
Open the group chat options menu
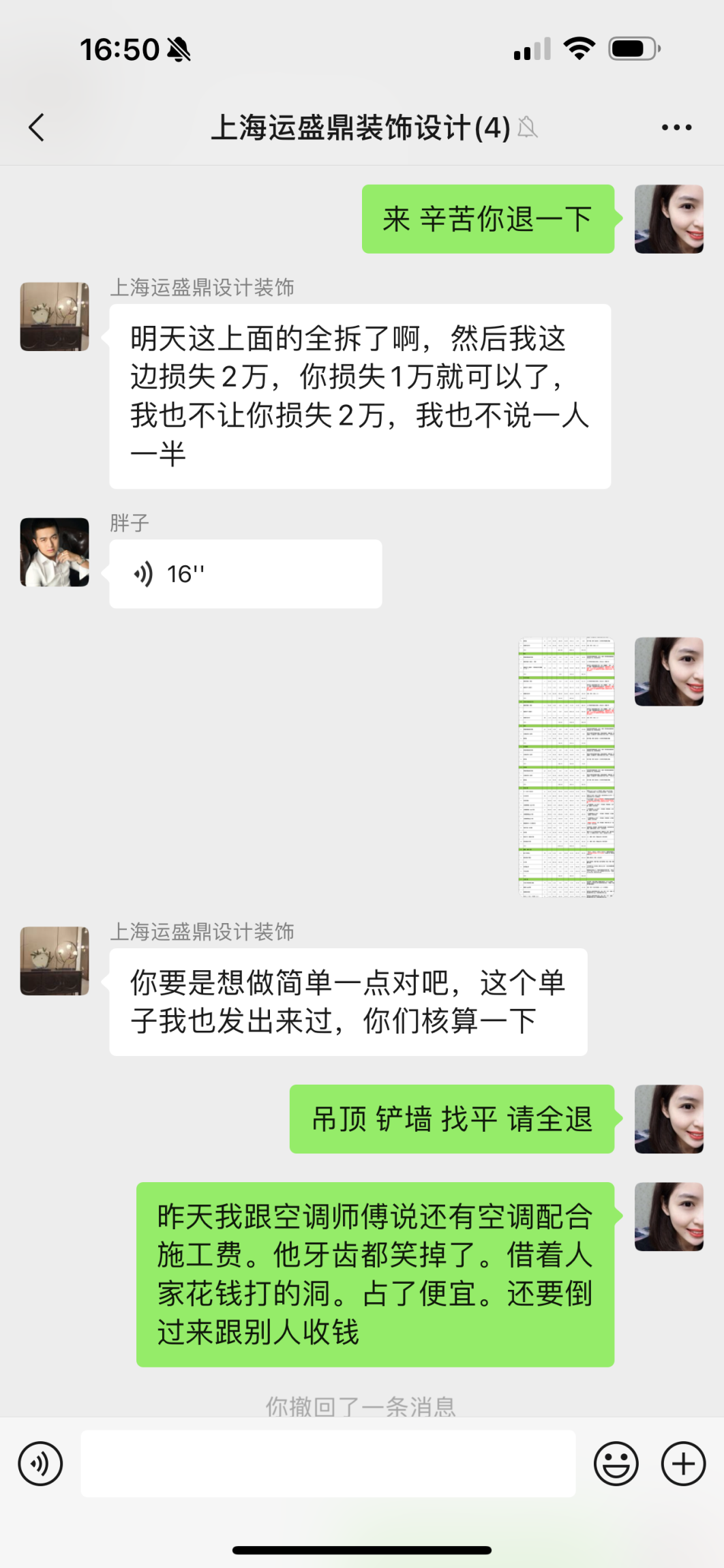pos(676,127)
